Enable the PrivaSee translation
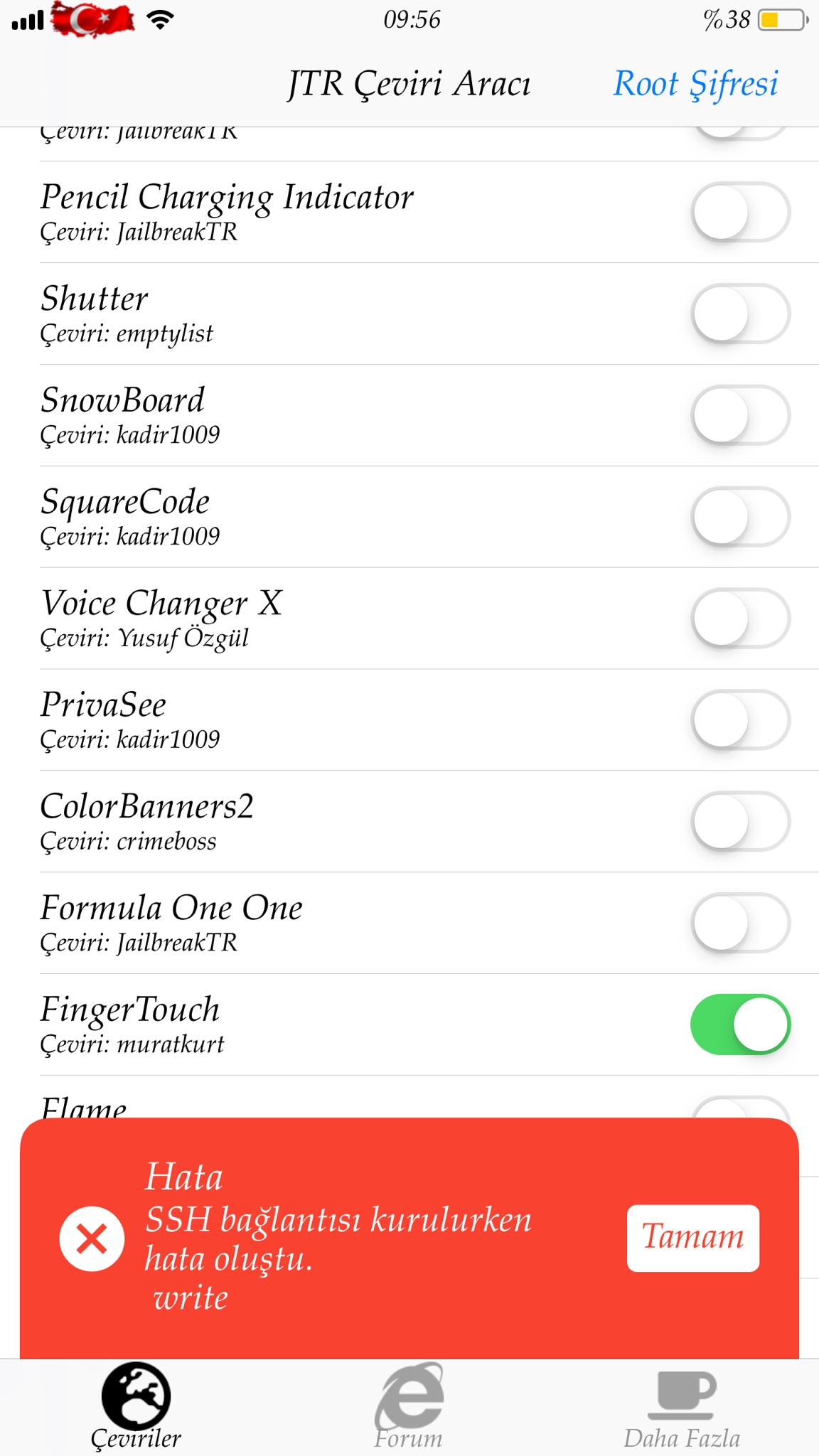 pyautogui.click(x=739, y=719)
